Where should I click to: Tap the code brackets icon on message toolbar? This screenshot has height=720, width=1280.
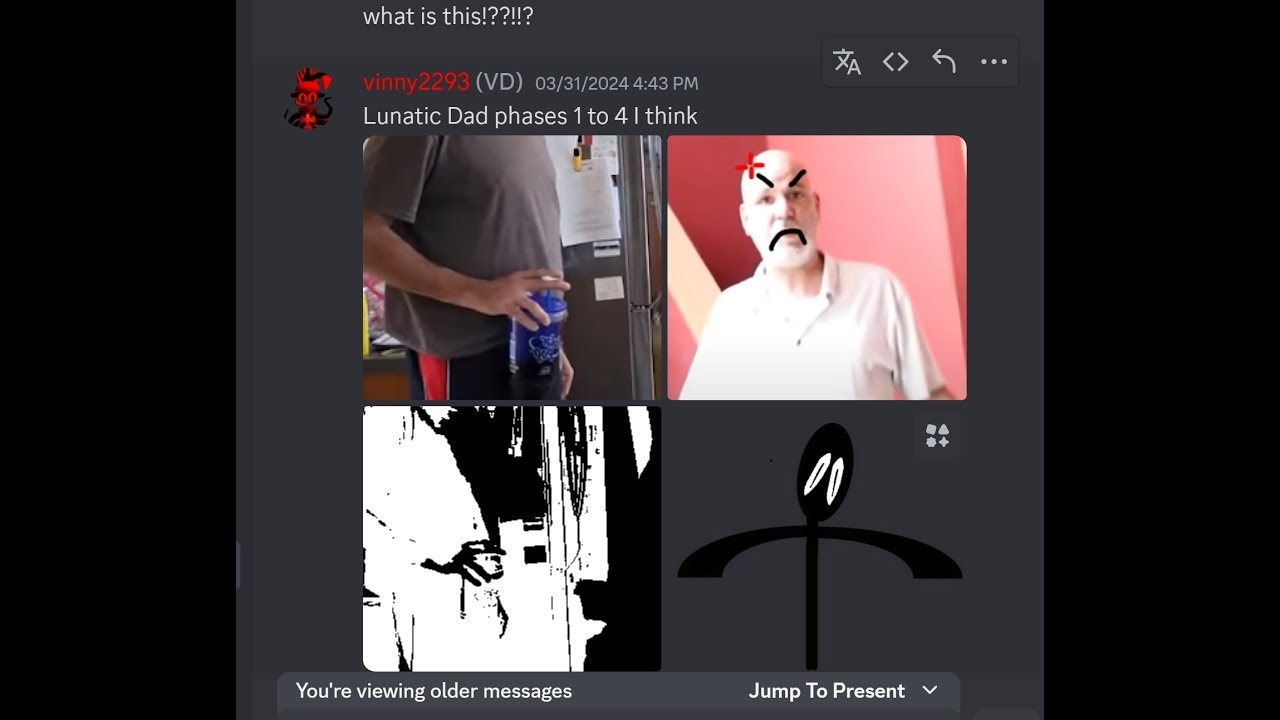click(895, 62)
